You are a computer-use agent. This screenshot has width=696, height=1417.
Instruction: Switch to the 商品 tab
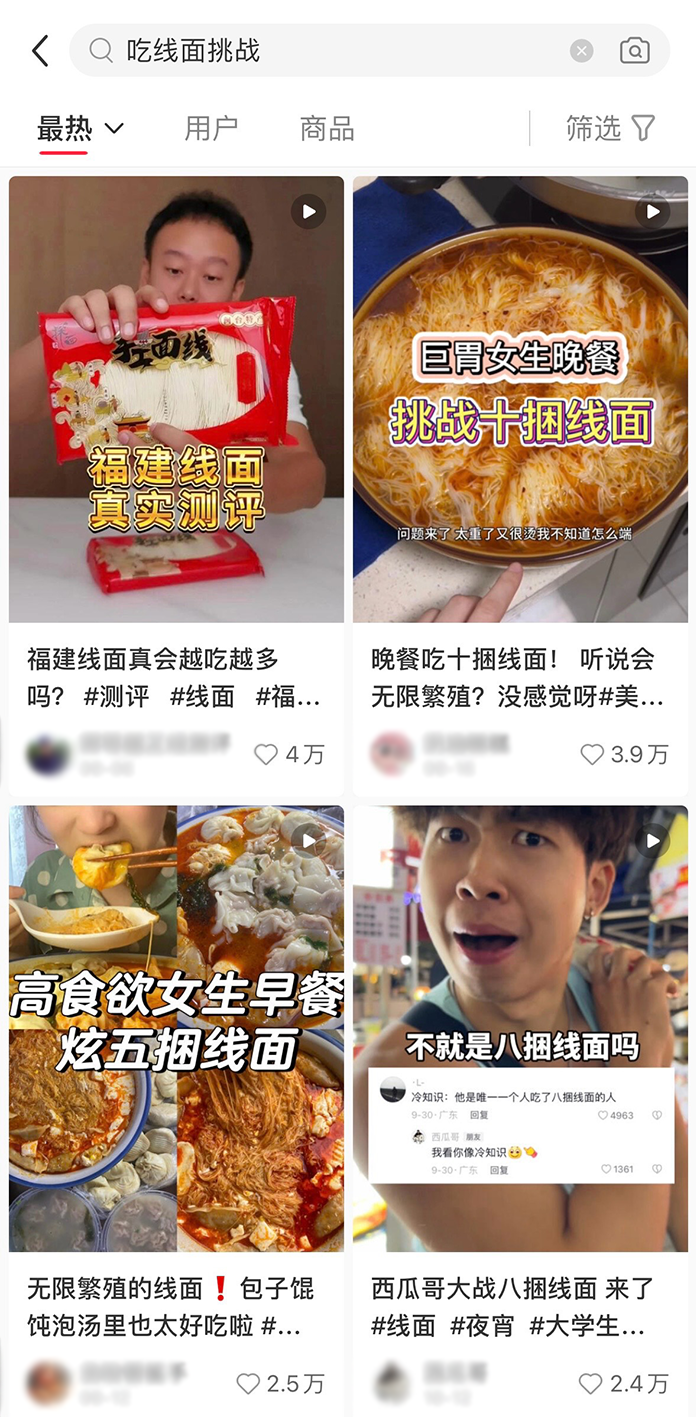327,128
